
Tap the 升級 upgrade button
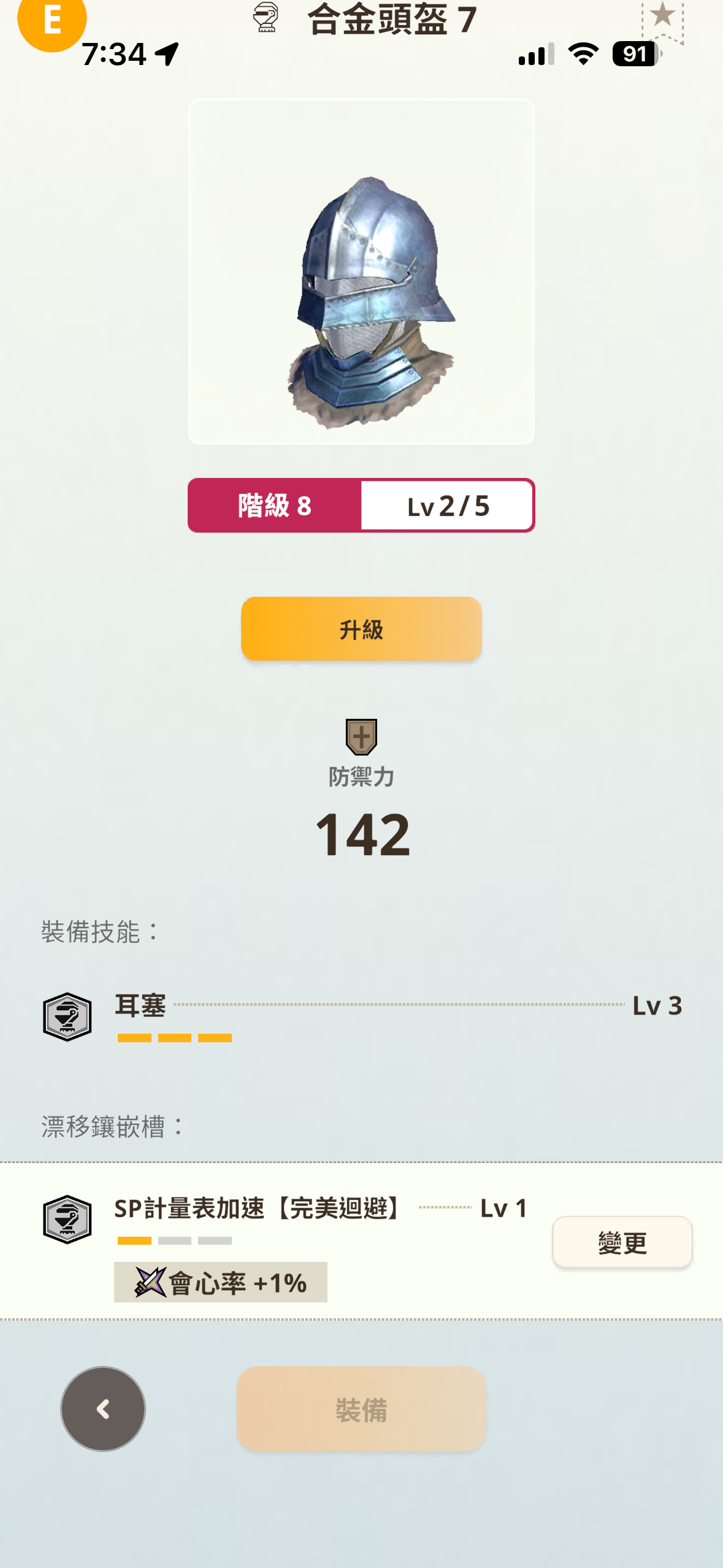361,629
